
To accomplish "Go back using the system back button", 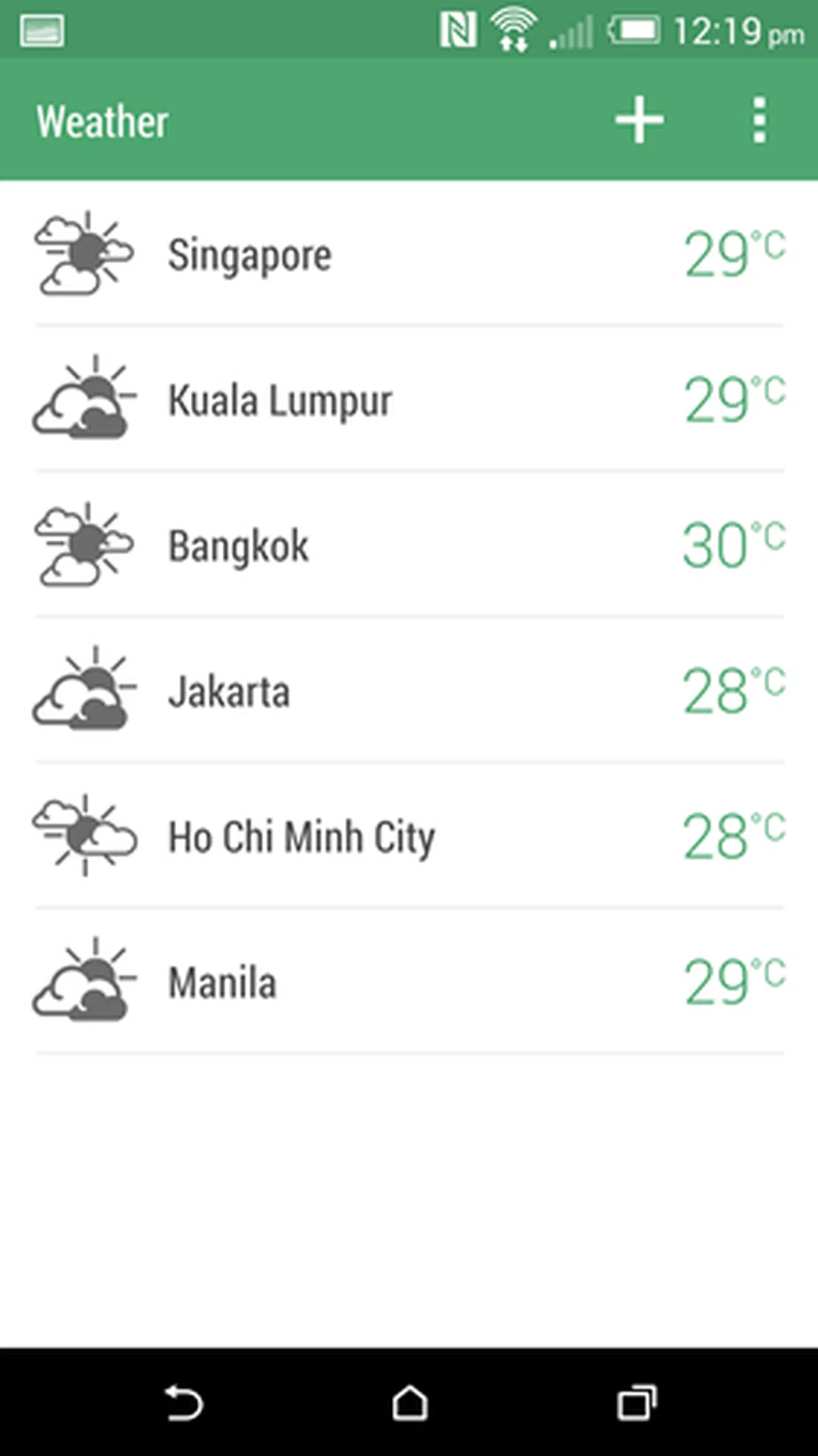I will [x=184, y=1403].
